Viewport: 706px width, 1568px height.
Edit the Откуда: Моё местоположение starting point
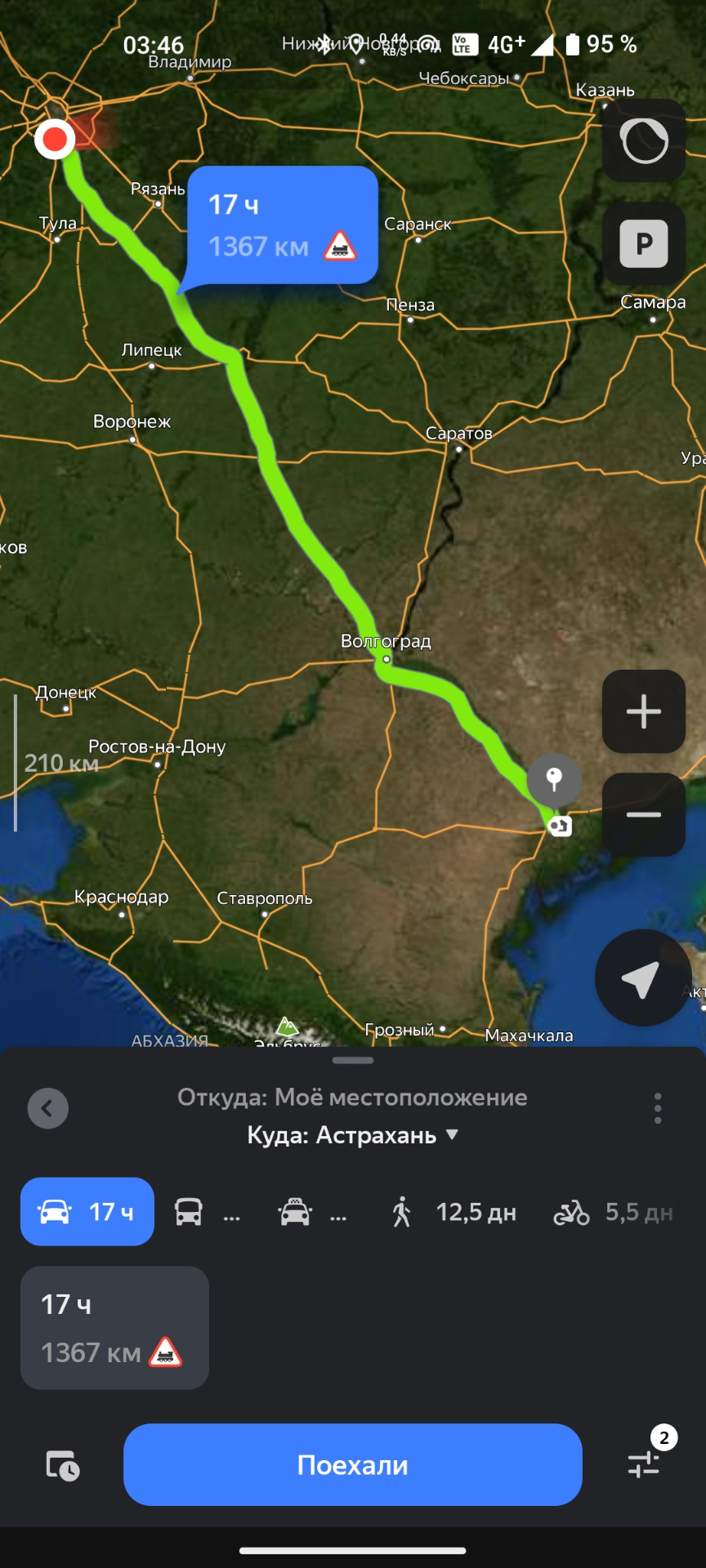[x=352, y=1097]
